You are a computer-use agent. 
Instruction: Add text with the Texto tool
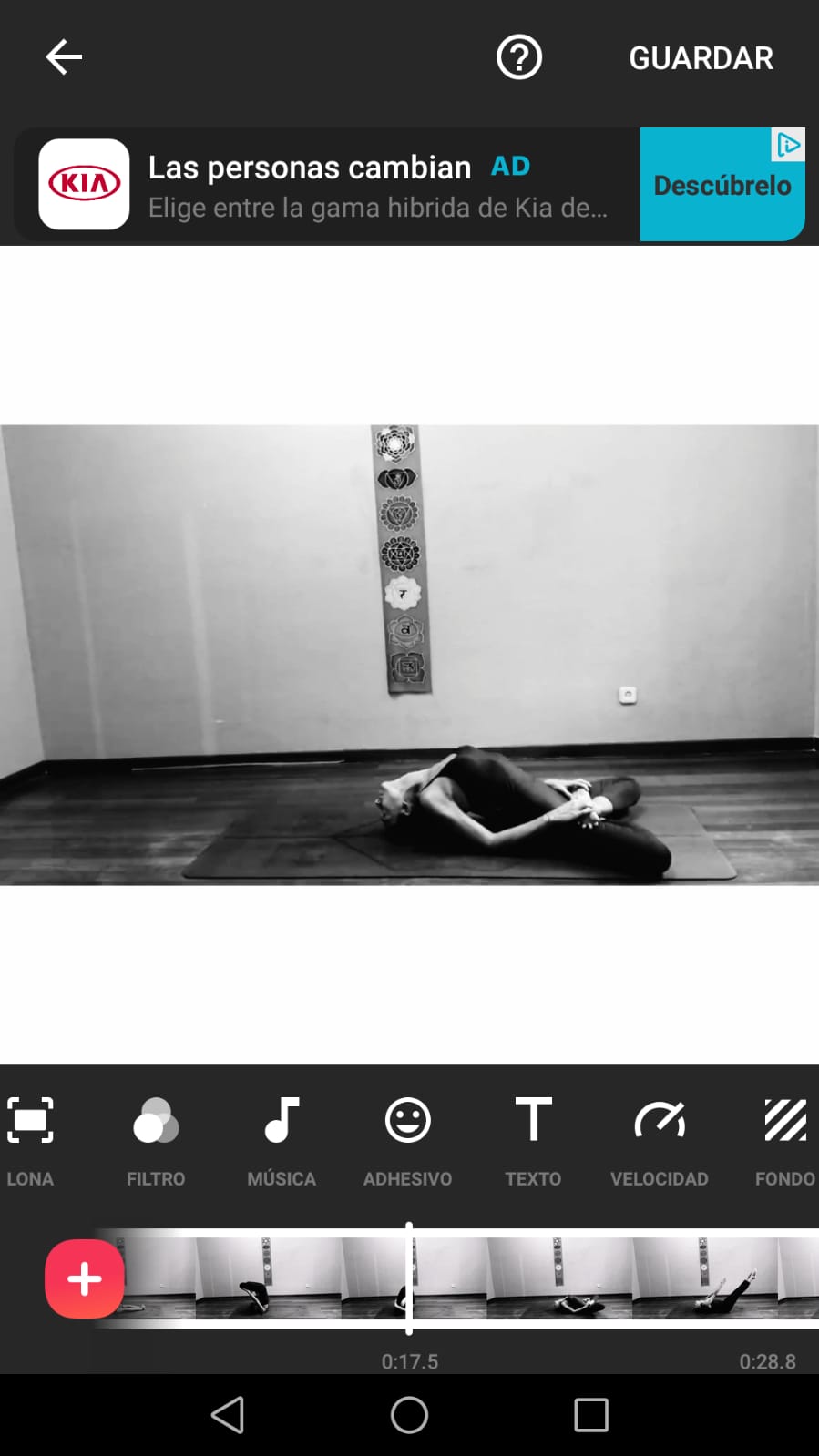[x=533, y=1139]
